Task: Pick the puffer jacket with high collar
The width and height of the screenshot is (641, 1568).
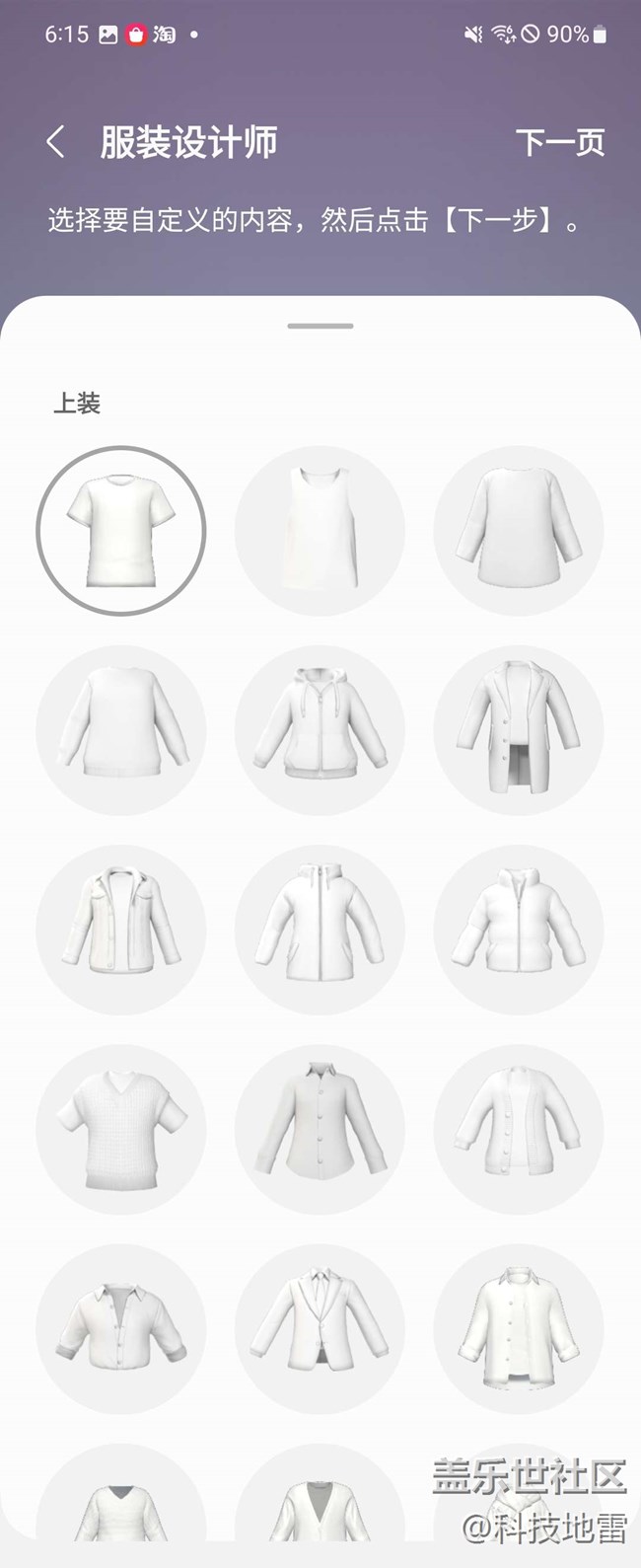Action: point(519,930)
